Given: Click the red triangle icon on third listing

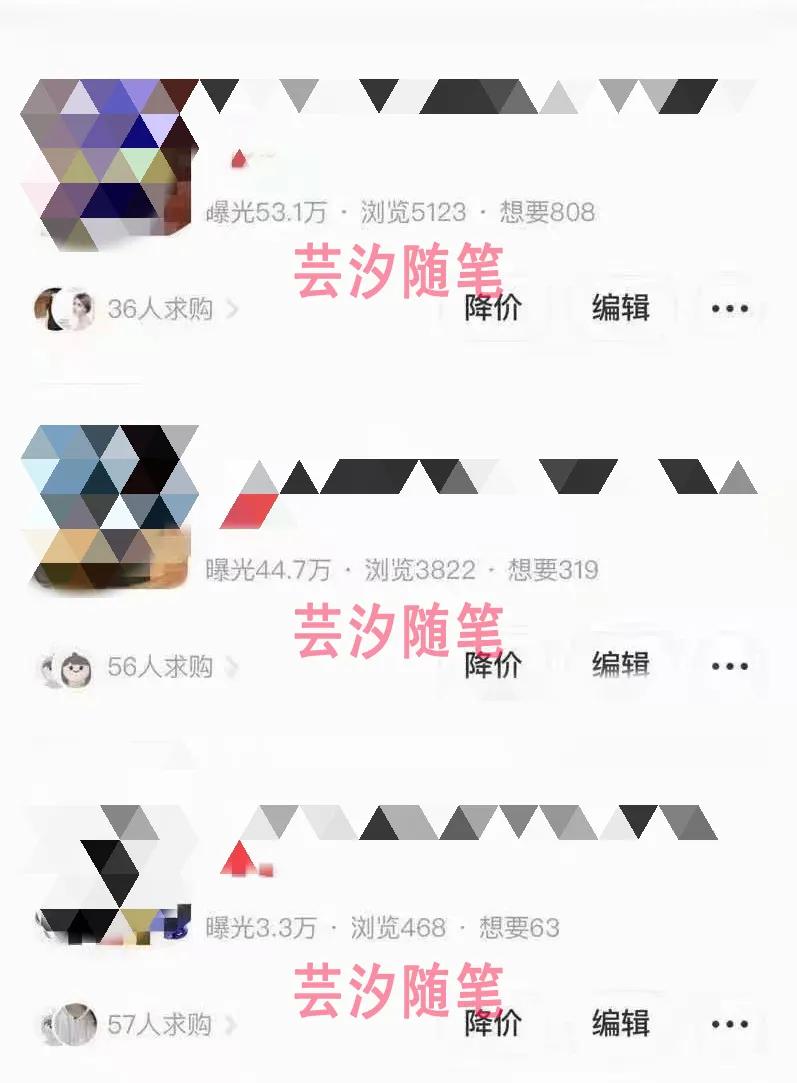Looking at the screenshot, I should point(238,857).
